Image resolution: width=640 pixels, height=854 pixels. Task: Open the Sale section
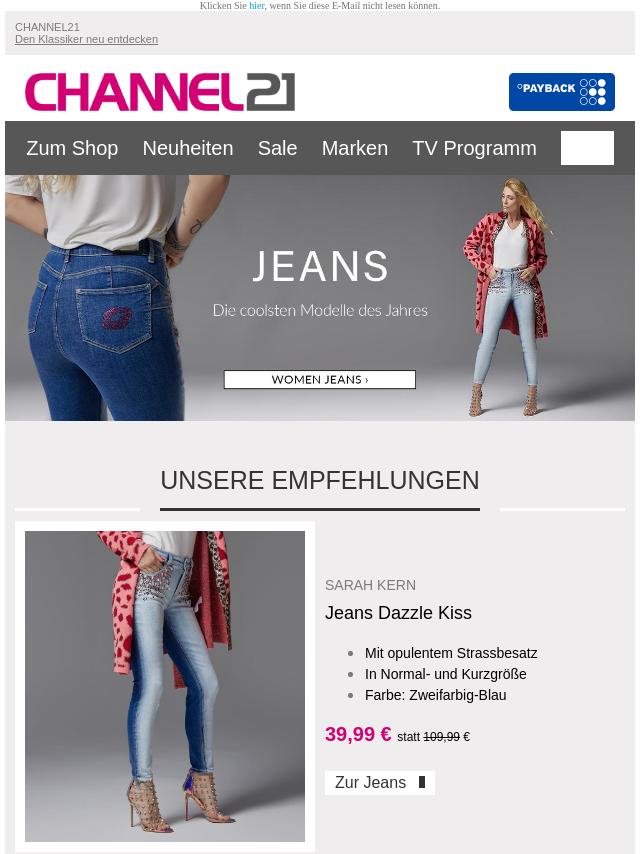(x=277, y=148)
